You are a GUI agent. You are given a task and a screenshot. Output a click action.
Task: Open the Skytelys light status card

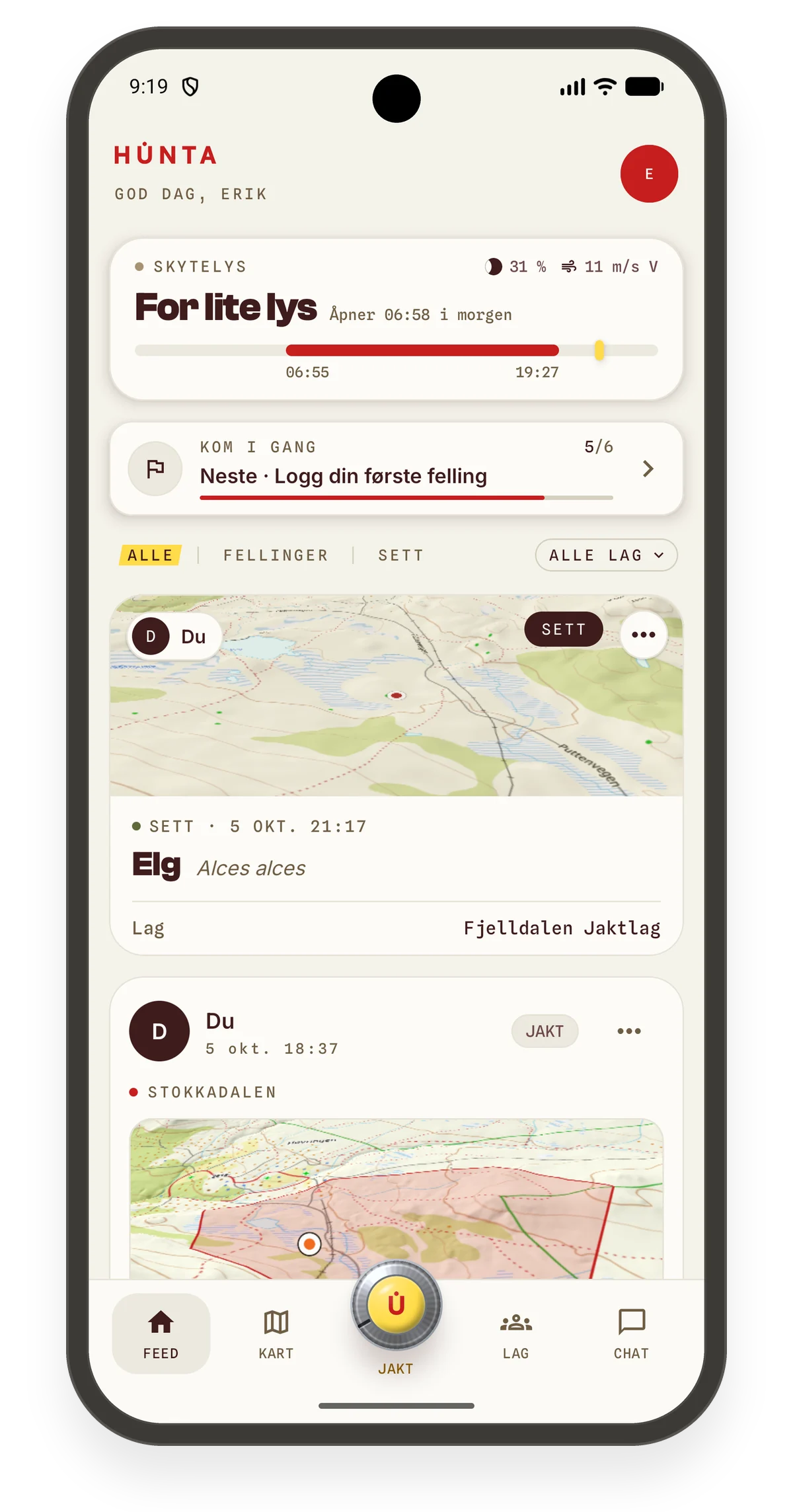coord(397,319)
